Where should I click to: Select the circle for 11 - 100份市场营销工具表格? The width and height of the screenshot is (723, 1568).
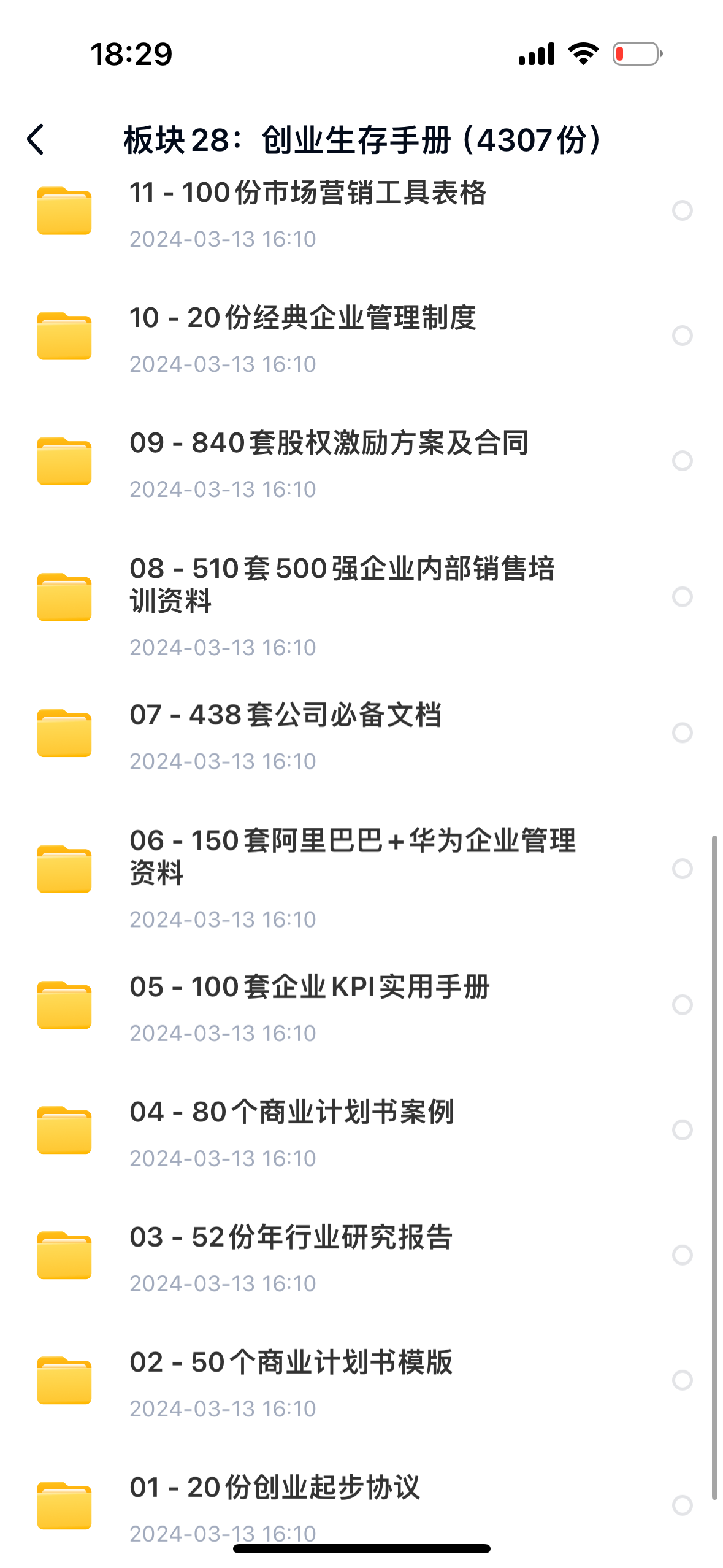(x=682, y=210)
